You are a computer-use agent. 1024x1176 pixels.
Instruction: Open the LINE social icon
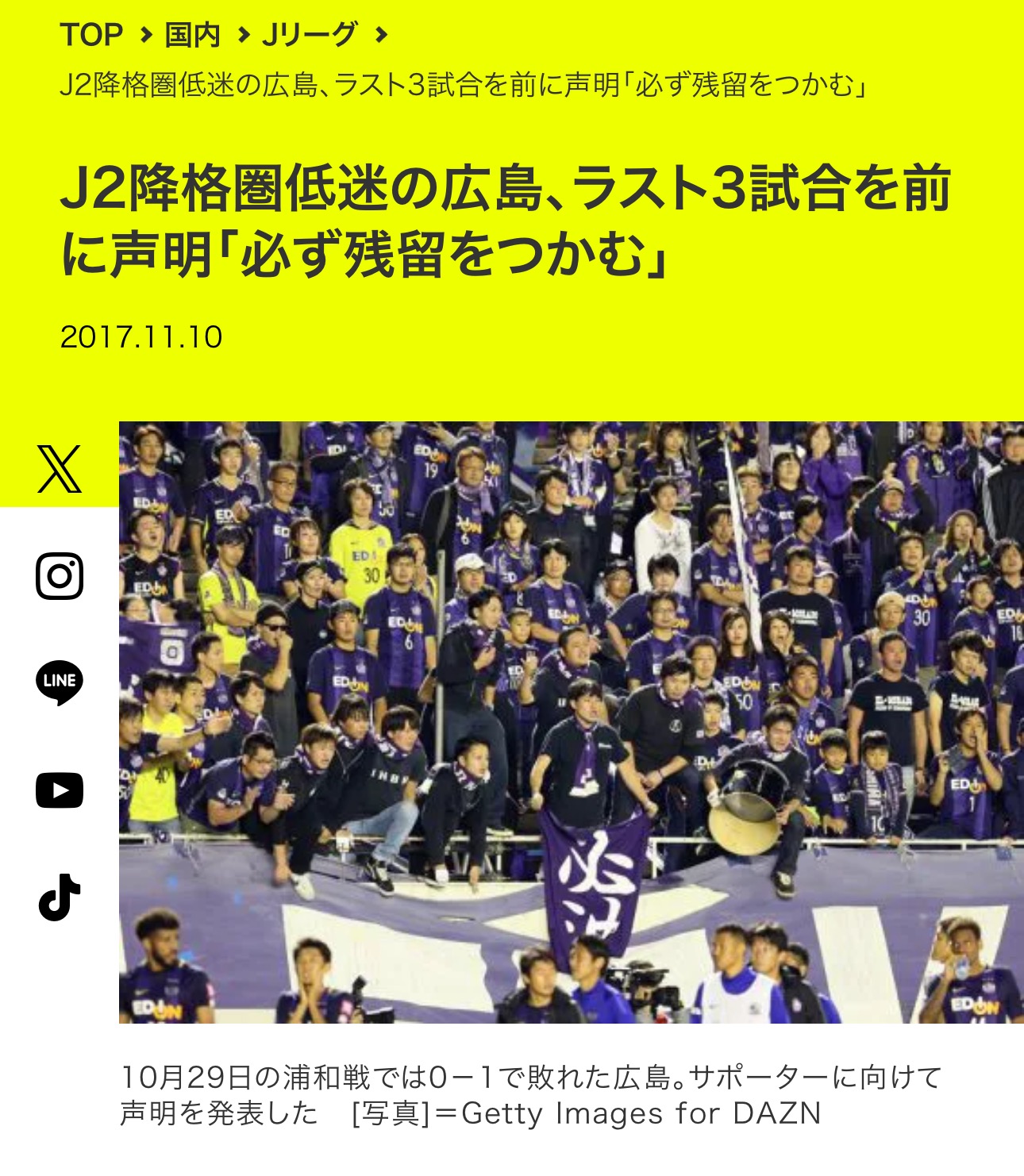pyautogui.click(x=60, y=682)
